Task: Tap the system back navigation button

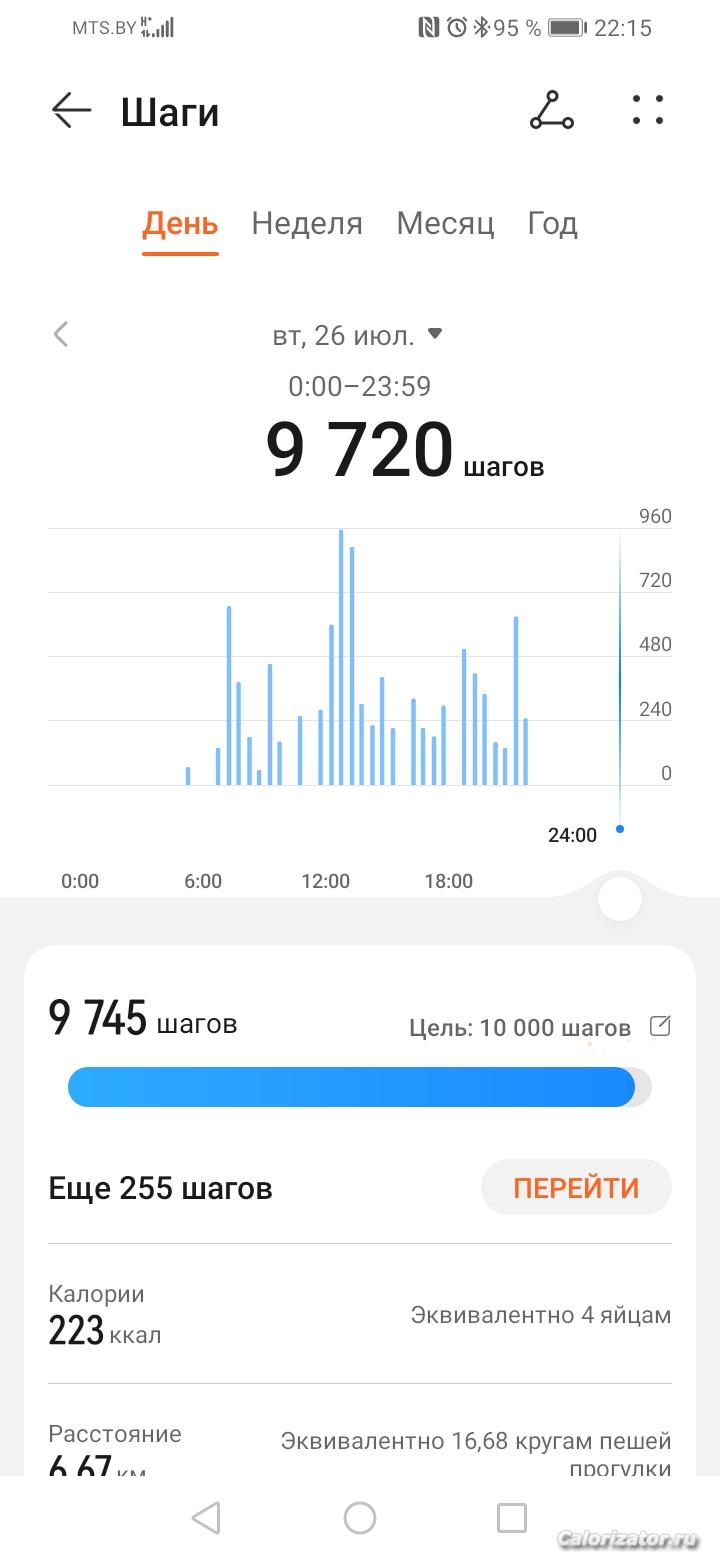Action: click(x=206, y=1518)
